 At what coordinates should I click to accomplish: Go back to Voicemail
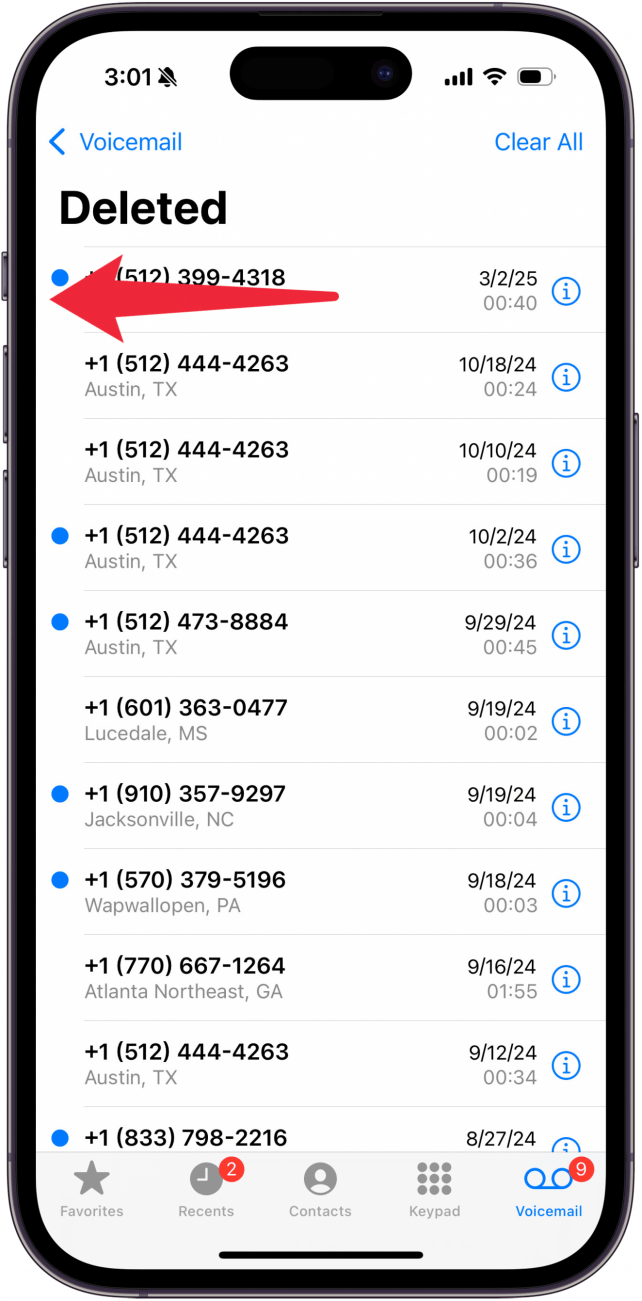[116, 142]
